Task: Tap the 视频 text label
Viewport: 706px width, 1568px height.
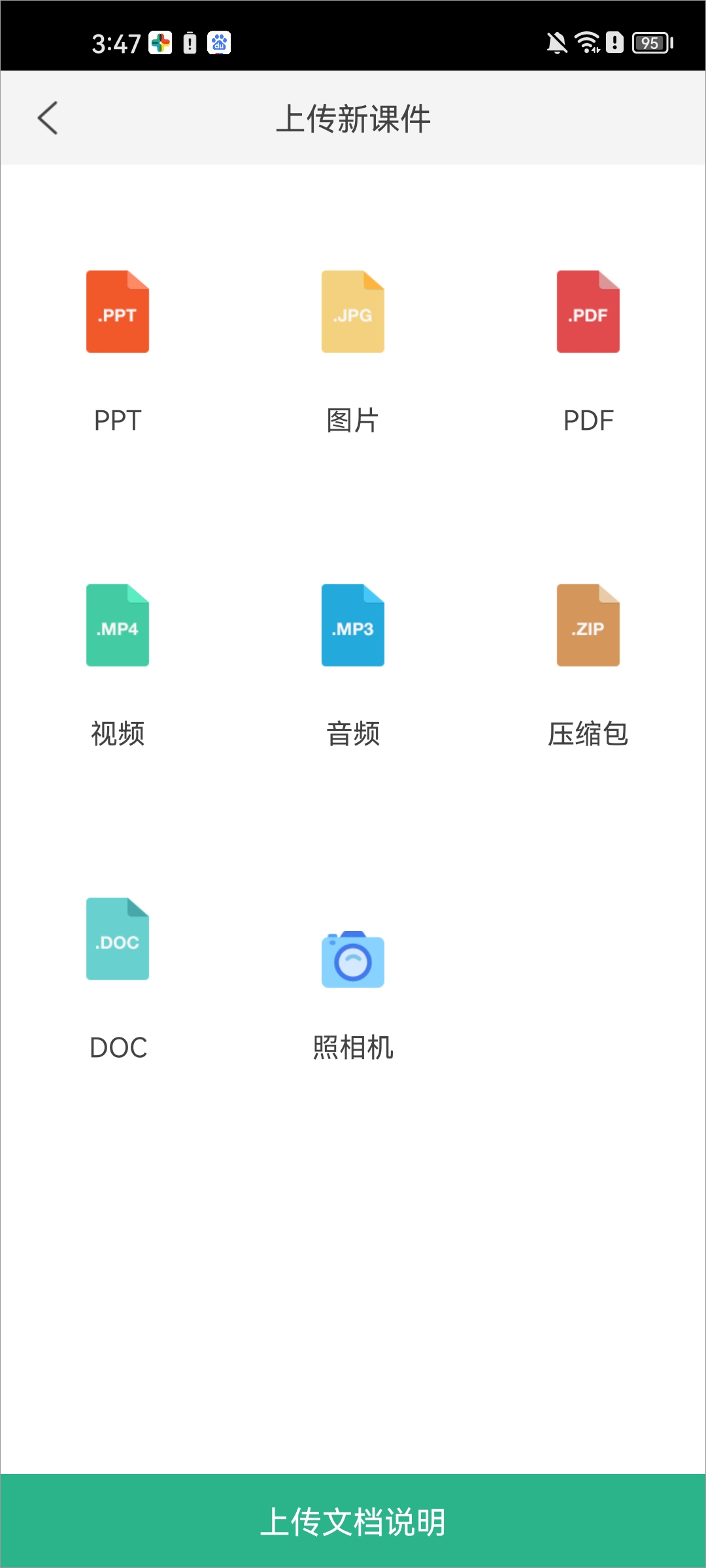Action: 118,734
